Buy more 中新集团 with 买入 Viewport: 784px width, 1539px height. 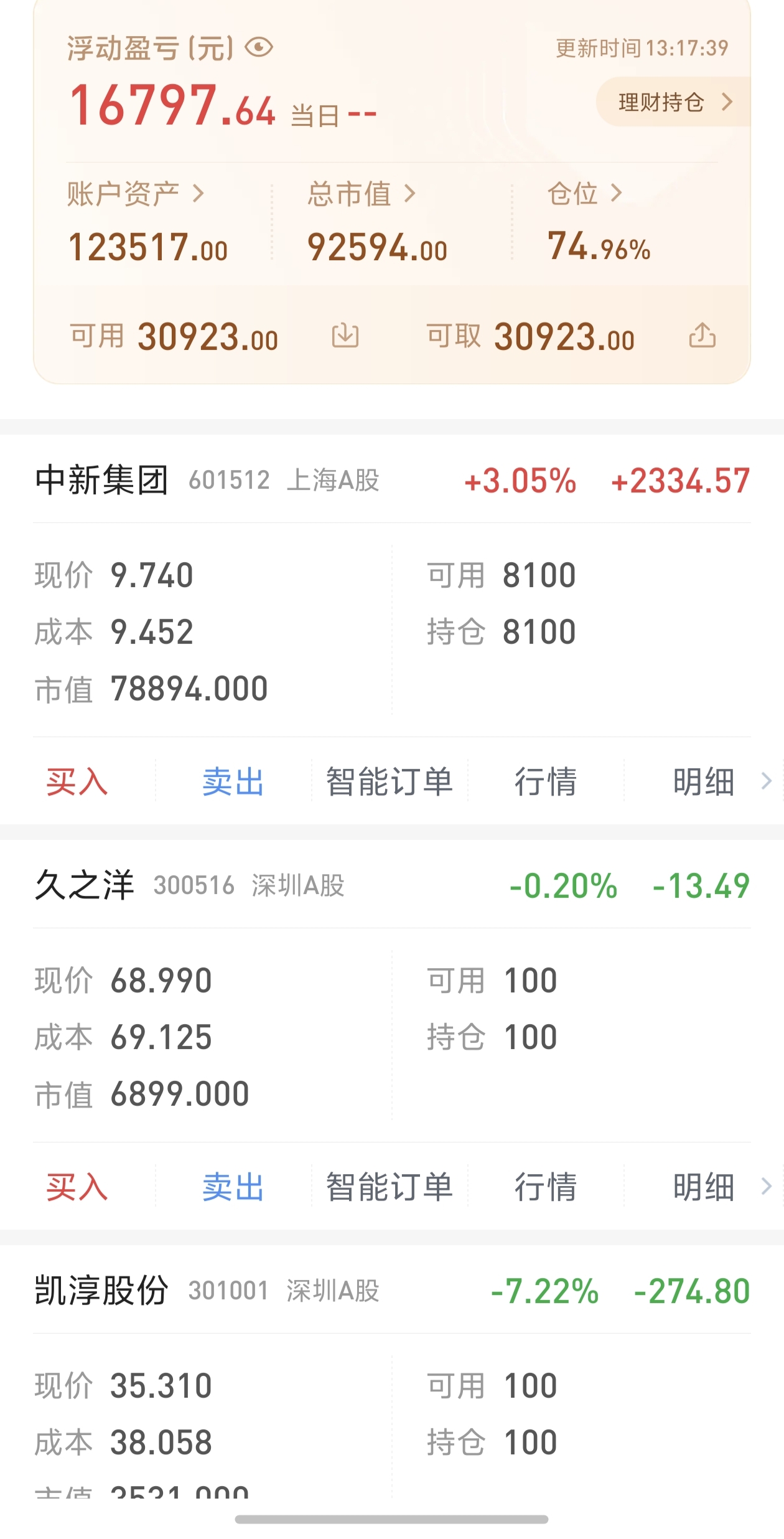[x=77, y=782]
